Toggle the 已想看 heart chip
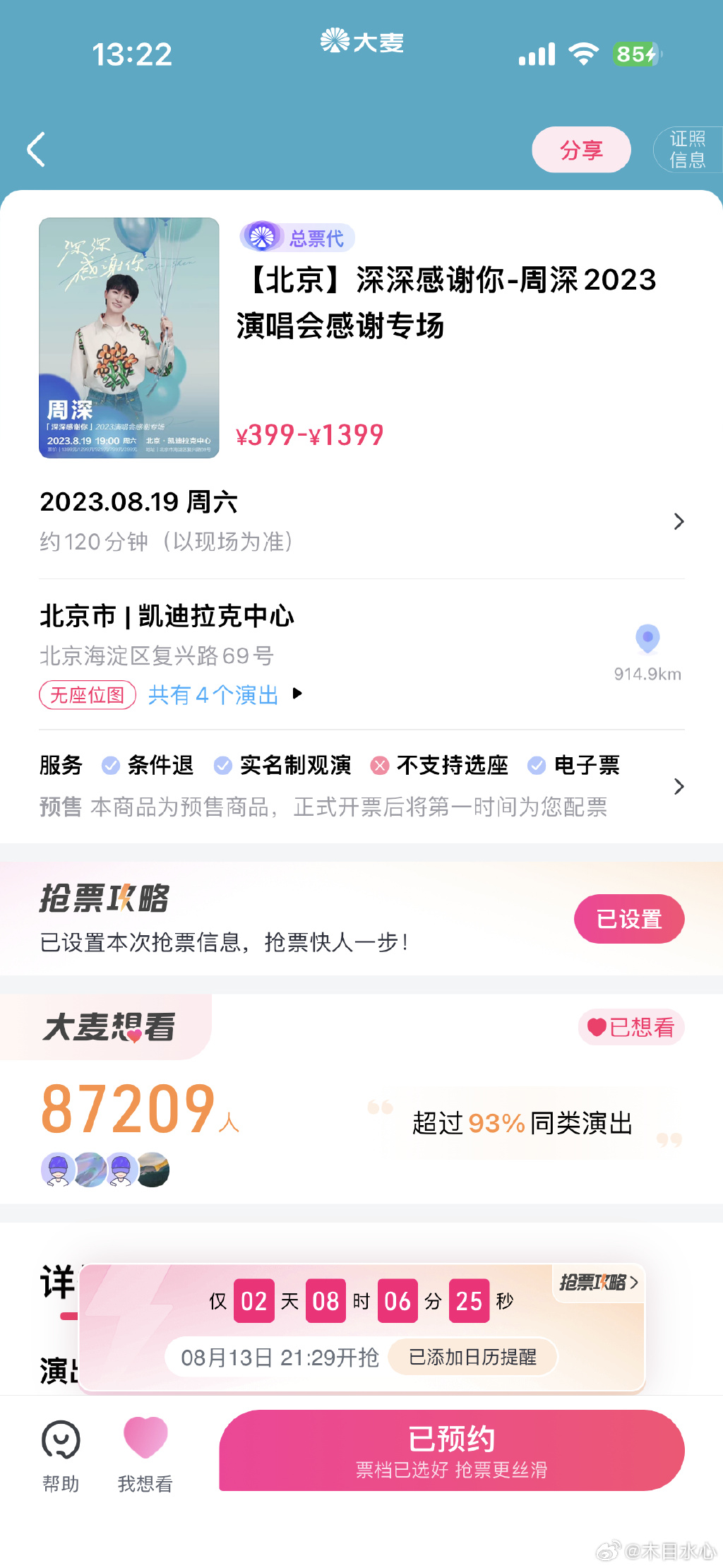The height and width of the screenshot is (1568, 723). 631,1027
